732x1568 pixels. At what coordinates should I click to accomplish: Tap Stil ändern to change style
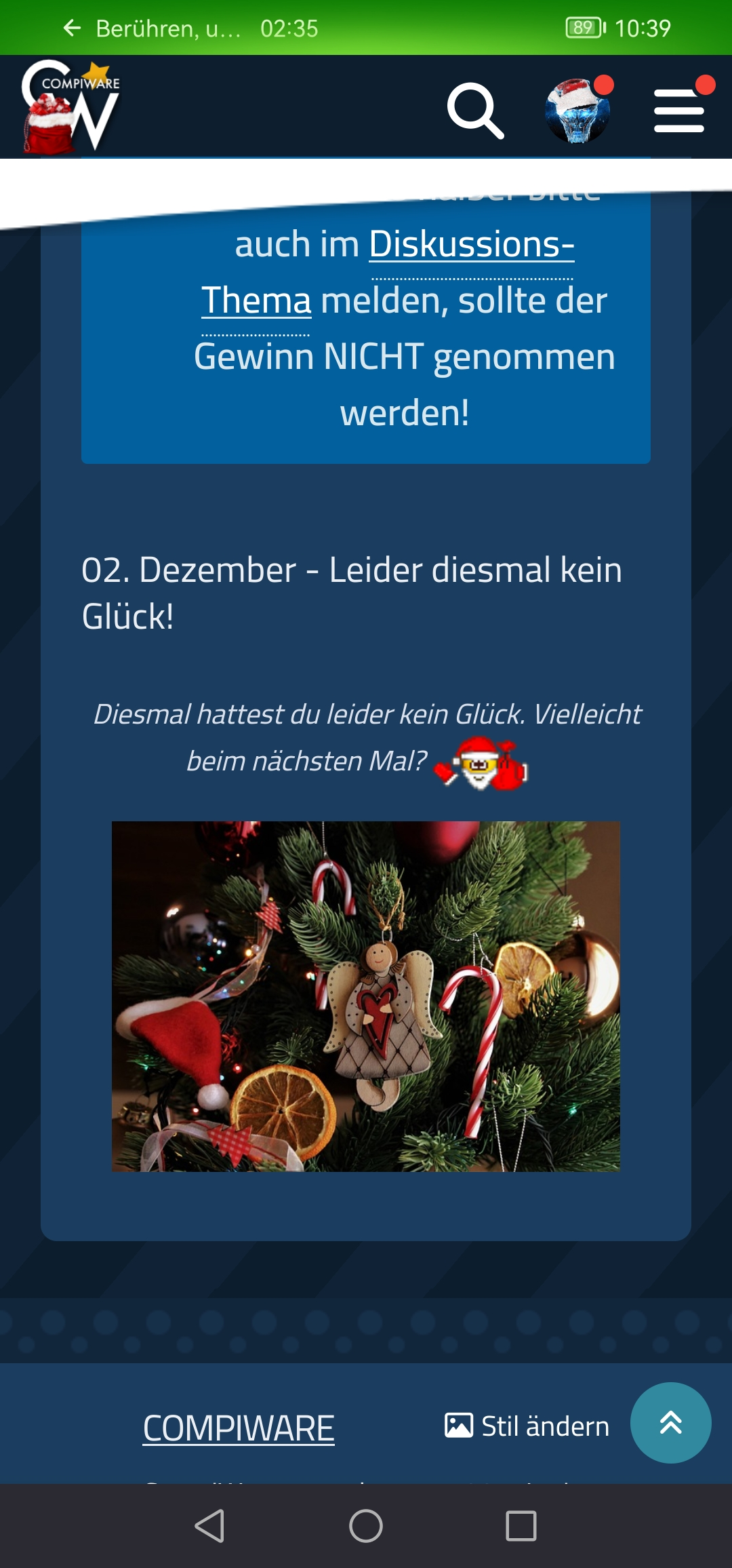(527, 1426)
